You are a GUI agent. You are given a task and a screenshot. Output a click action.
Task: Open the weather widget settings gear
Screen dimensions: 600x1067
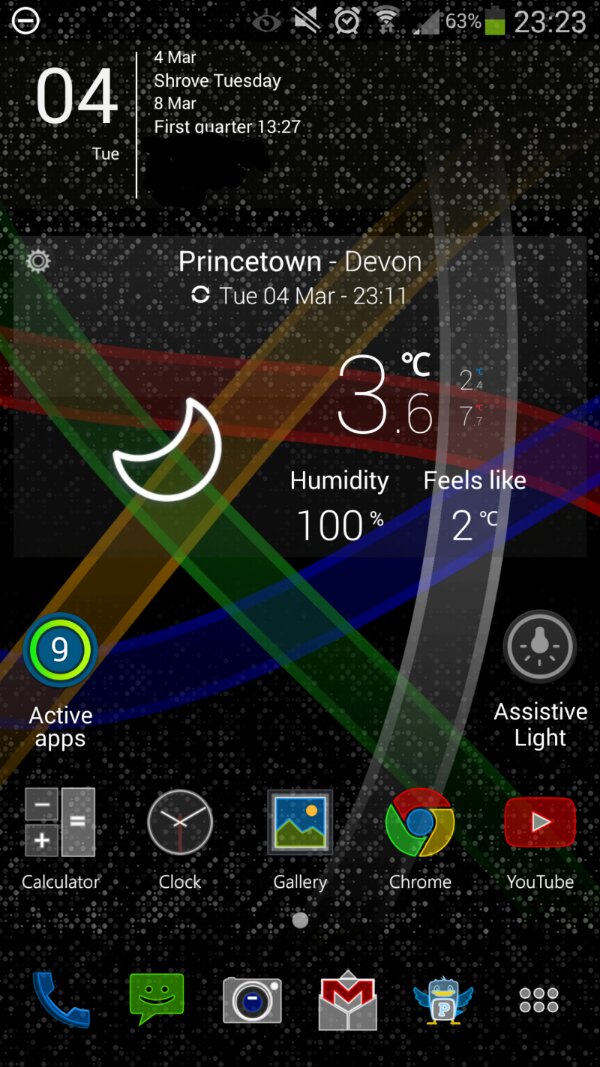[x=39, y=262]
